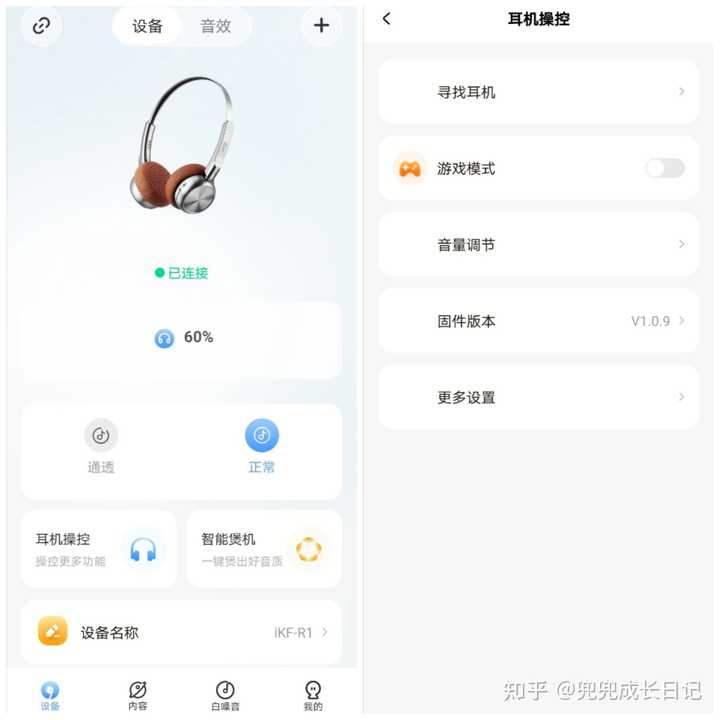
Task: Open 固件版本 V1.0.9 row
Action: [538, 321]
